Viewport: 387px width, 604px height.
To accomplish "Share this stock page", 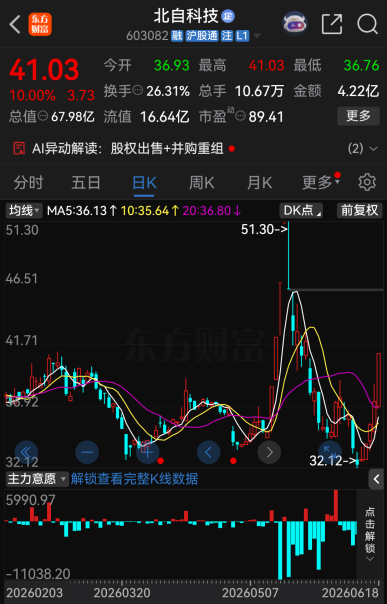I will [x=332, y=24].
